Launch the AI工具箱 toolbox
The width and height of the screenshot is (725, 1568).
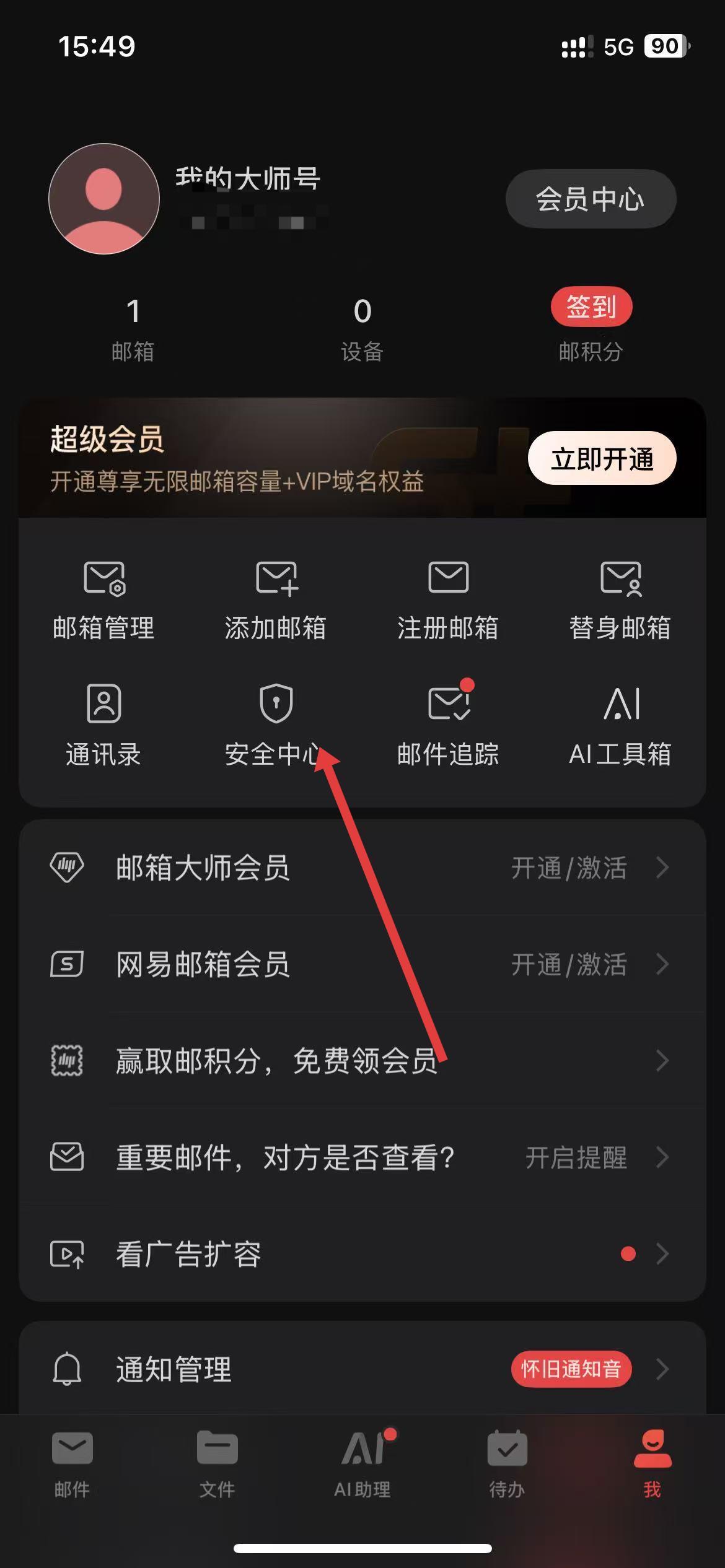(x=620, y=725)
